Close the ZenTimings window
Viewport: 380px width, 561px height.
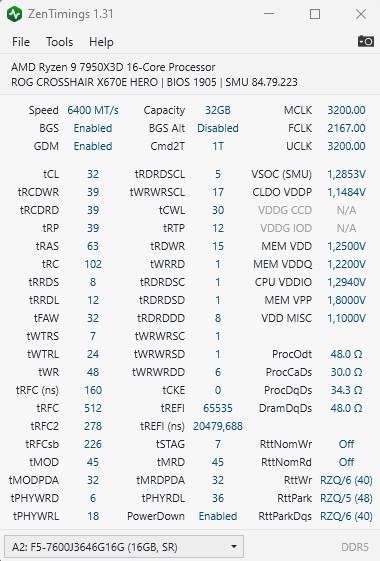click(361, 14)
